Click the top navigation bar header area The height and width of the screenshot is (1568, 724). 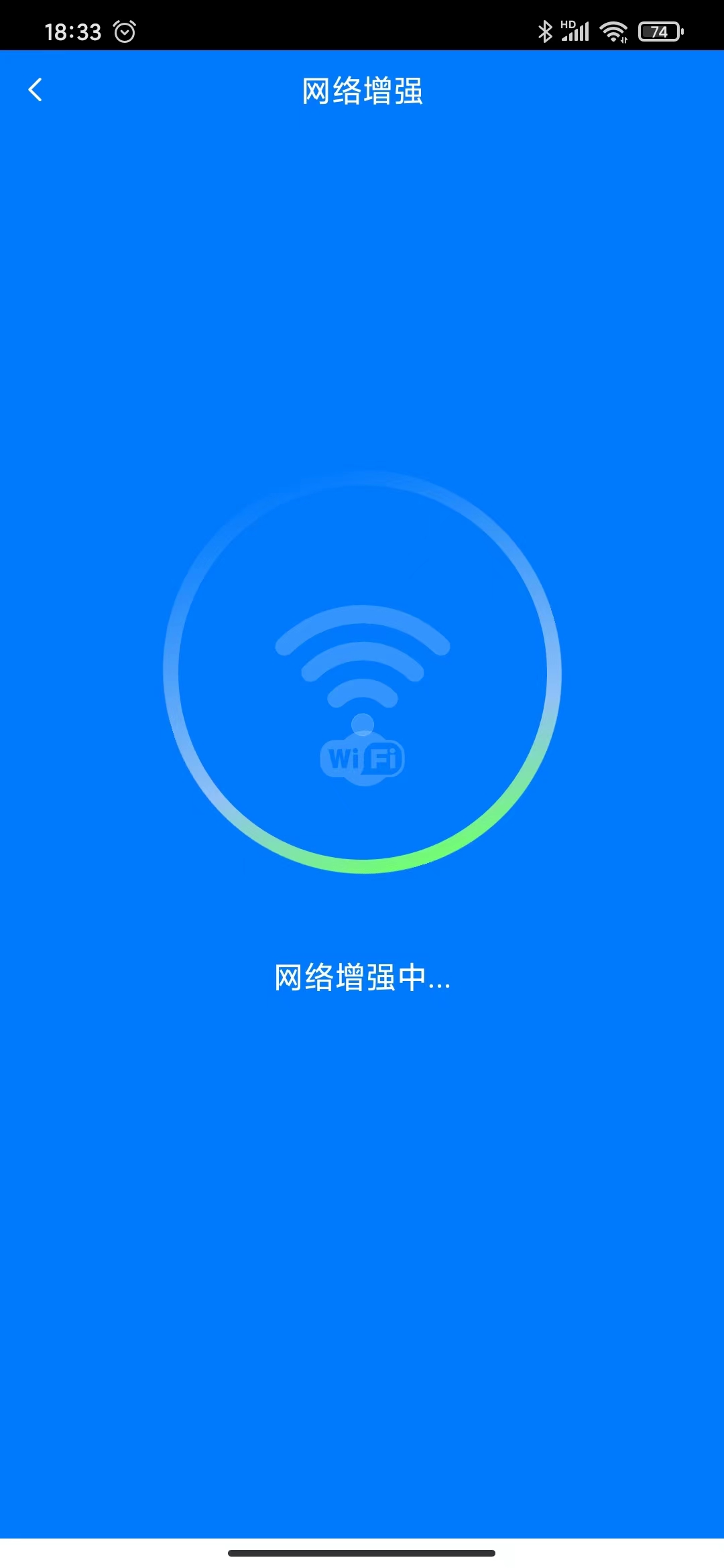362,90
